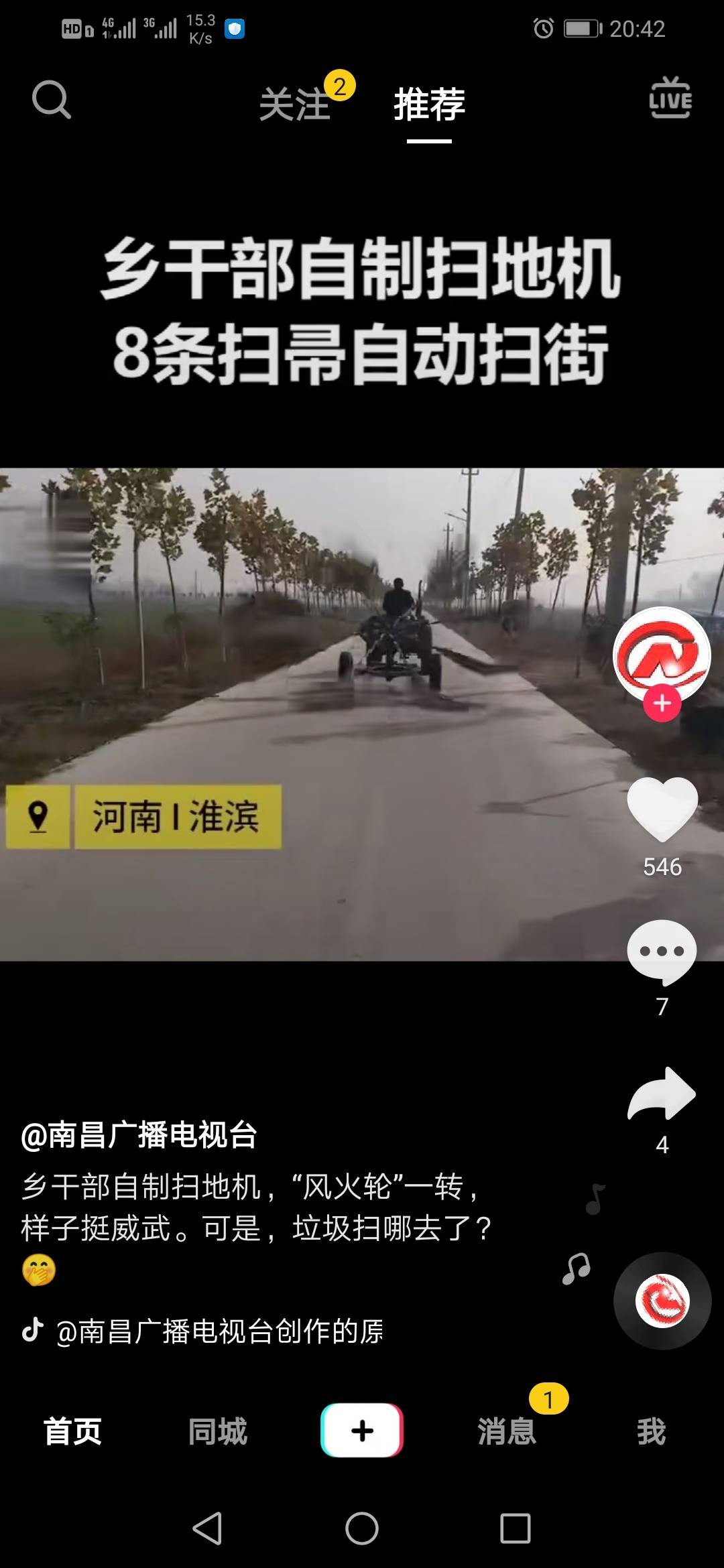Open 南昌广播电视台 profile avatar
This screenshot has width=724, height=1568.
point(662,653)
